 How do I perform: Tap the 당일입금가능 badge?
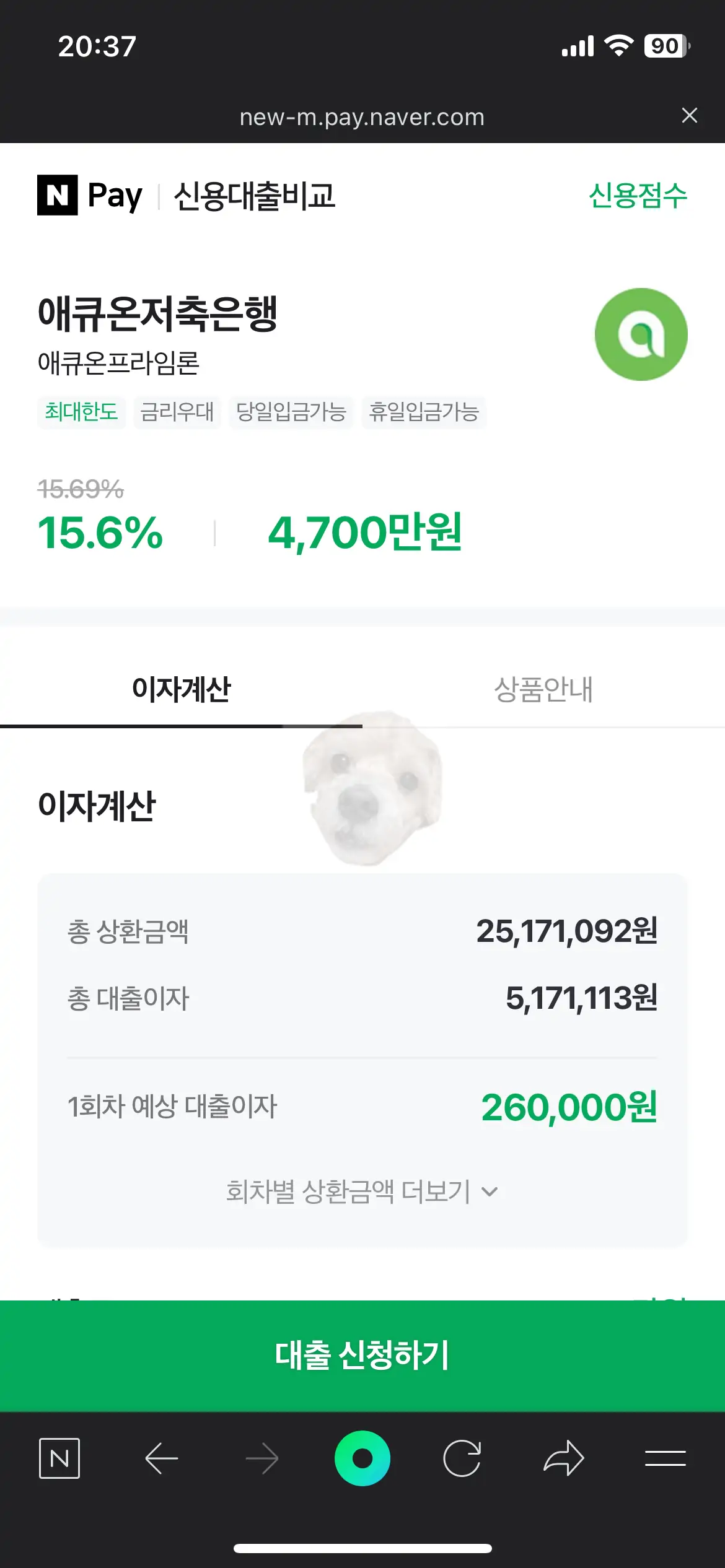tap(291, 412)
